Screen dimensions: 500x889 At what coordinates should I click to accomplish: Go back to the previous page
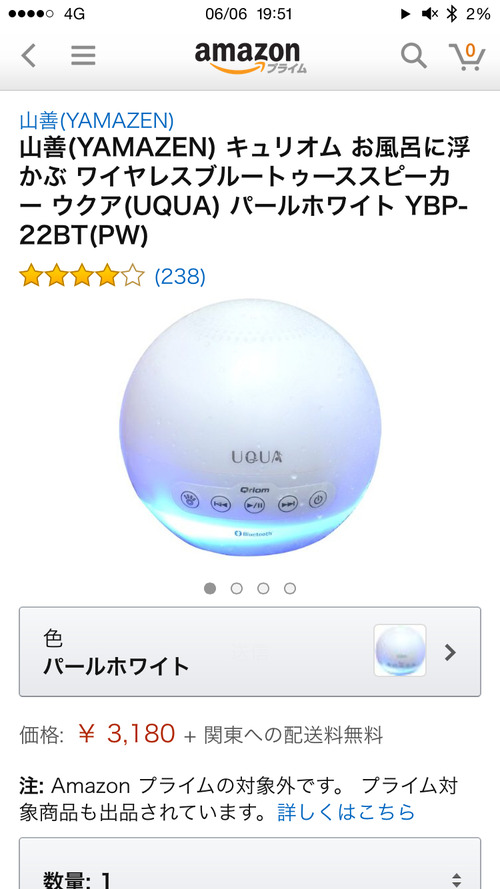(x=28, y=56)
